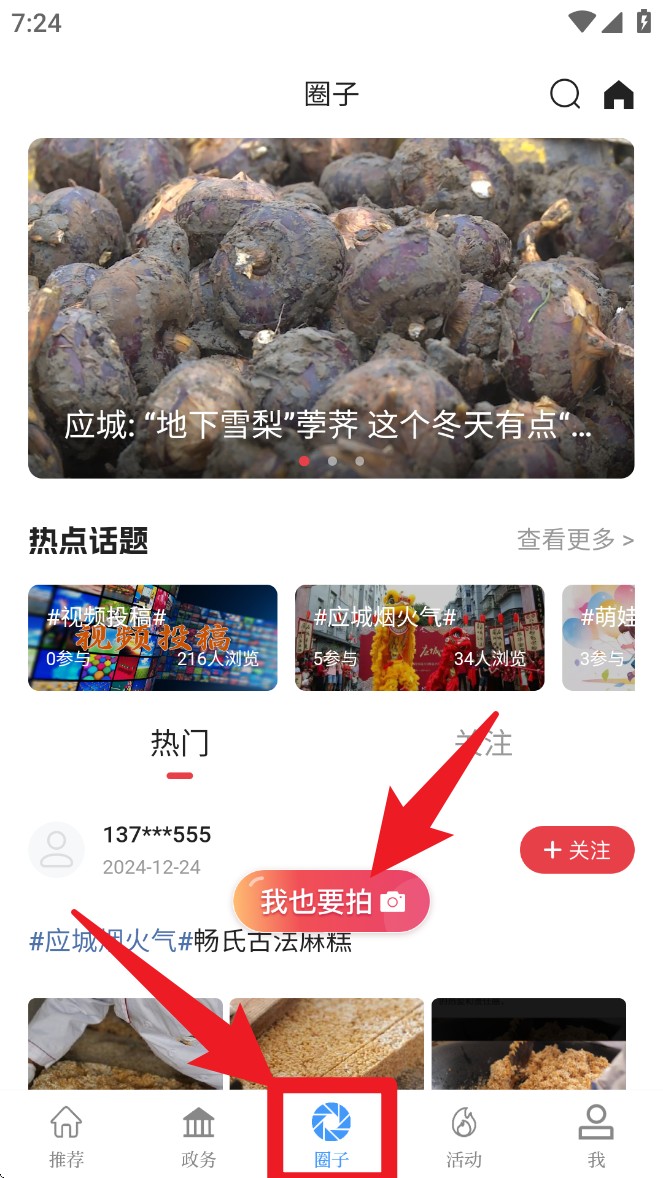Select the 圈子 tab in the bottom bar
Screen dimensions: 663x1178
331,1137
